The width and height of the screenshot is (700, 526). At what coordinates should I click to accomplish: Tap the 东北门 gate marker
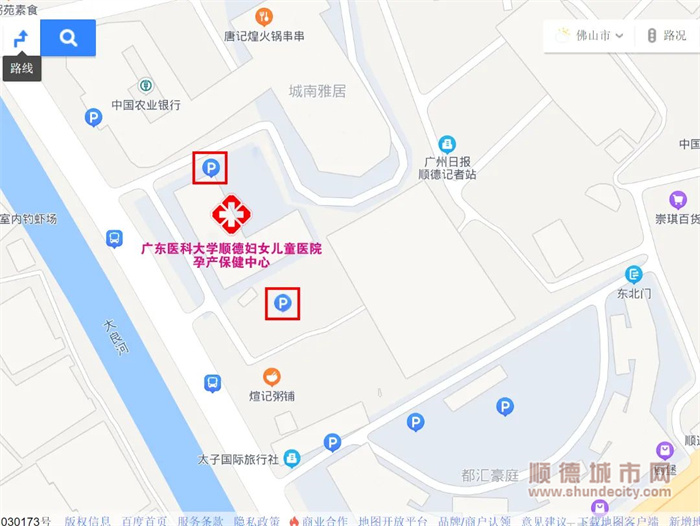point(633,275)
